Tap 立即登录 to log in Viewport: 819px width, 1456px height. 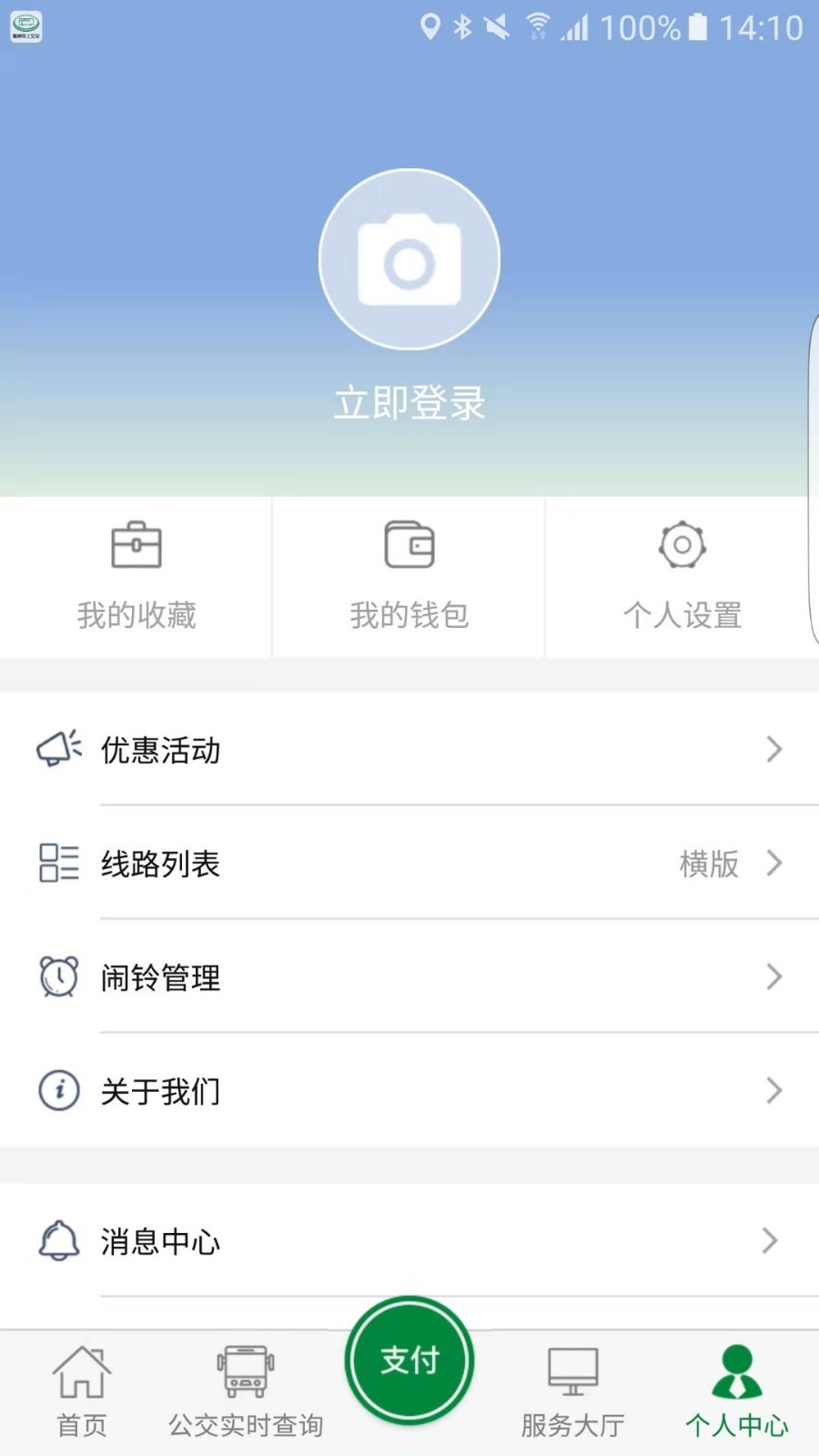click(x=409, y=400)
